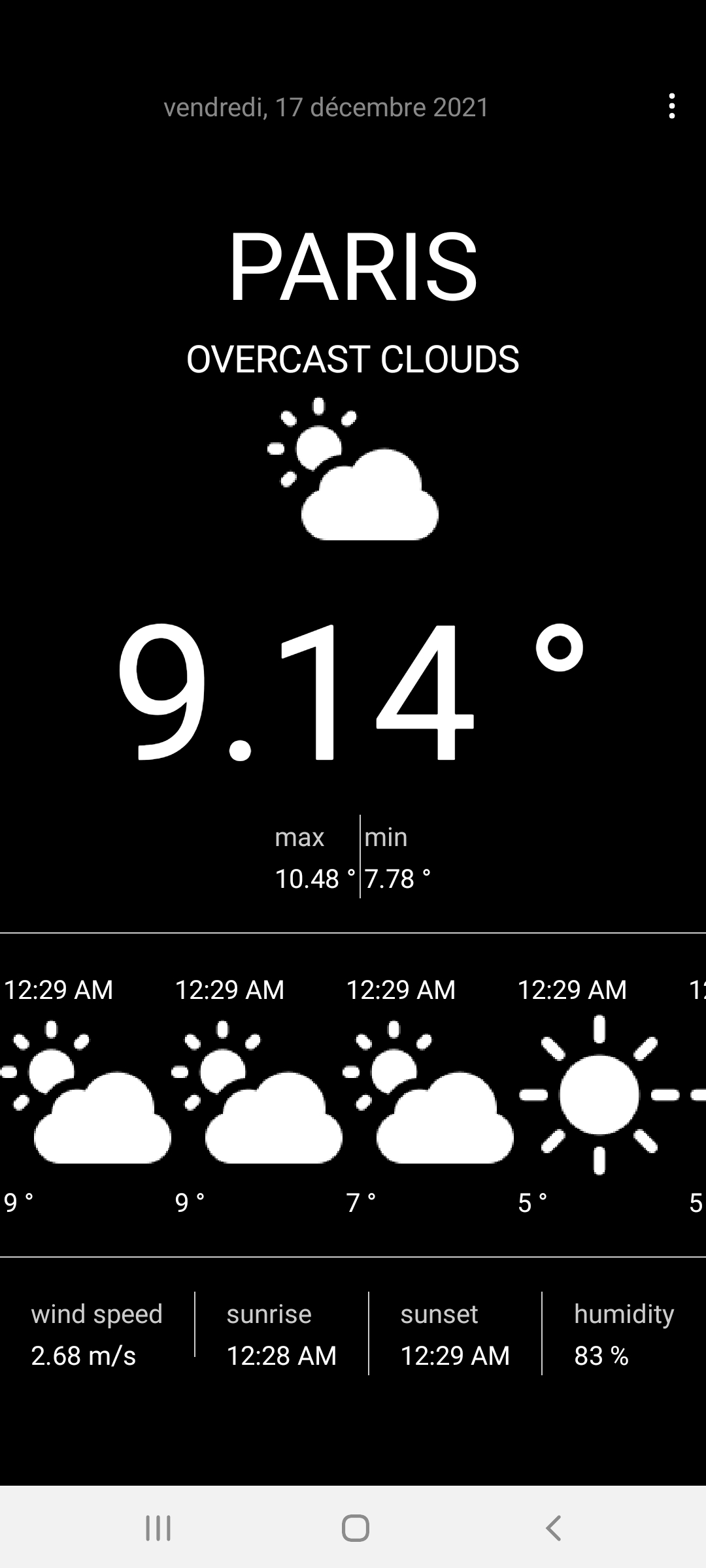This screenshot has width=706, height=1568.
Task: Go to the home screen
Action: click(355, 1527)
